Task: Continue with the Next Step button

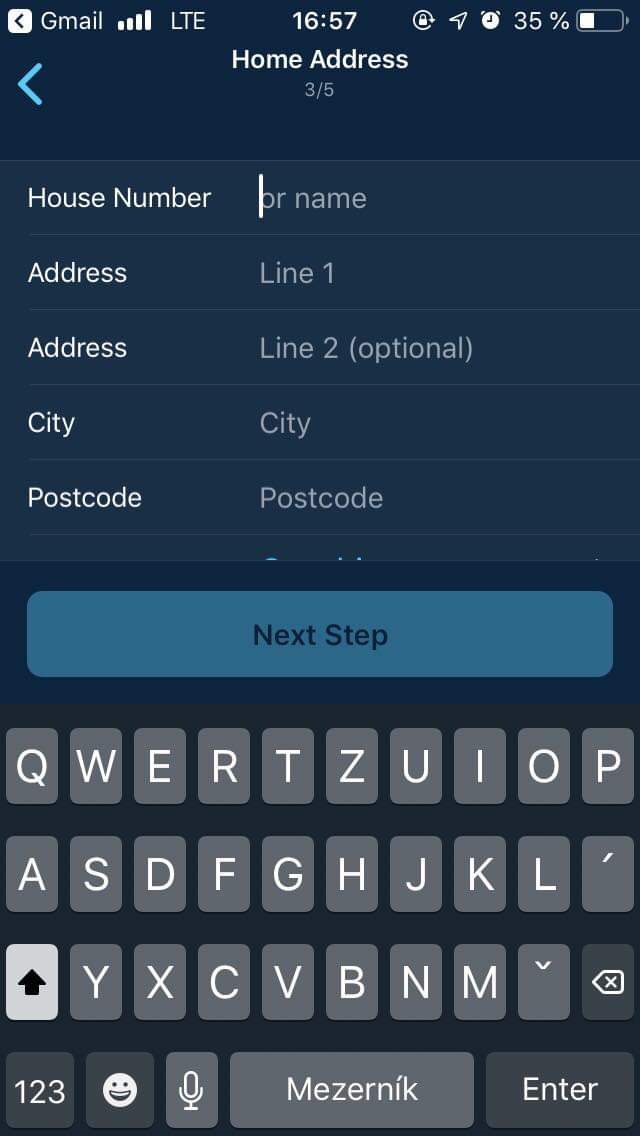Action: tap(320, 634)
